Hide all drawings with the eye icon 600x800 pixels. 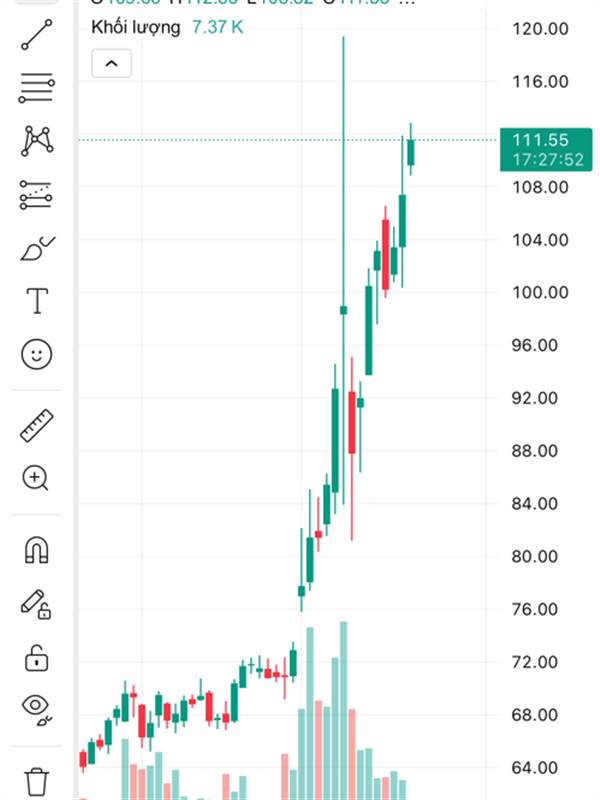(37, 710)
